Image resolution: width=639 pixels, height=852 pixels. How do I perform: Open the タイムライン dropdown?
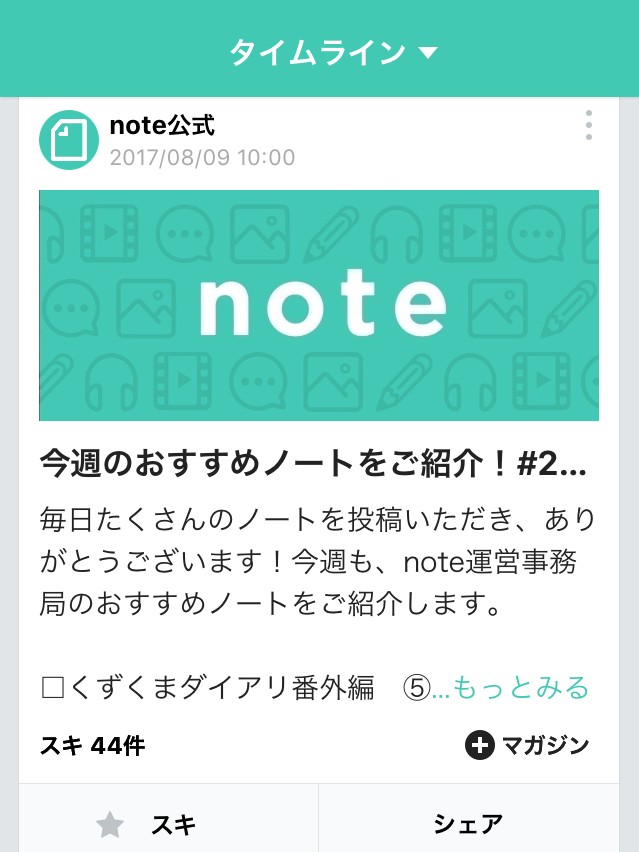click(x=332, y=52)
